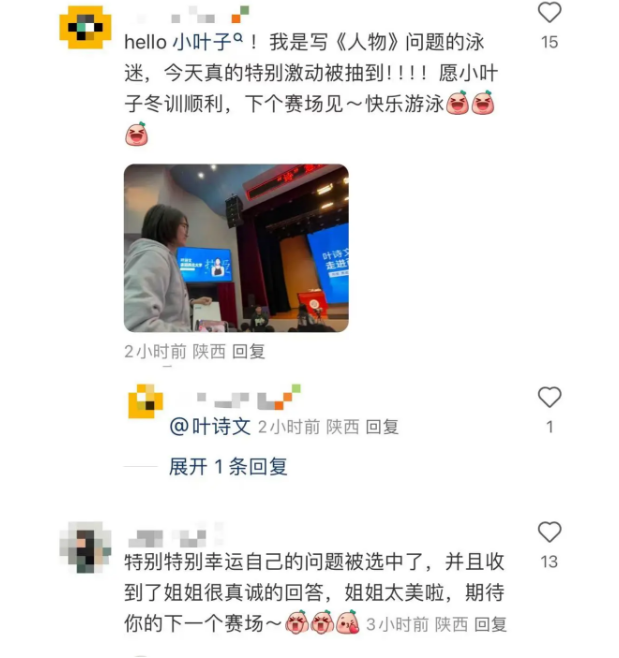Like the reply mentioning @叶诗文

click(x=549, y=397)
